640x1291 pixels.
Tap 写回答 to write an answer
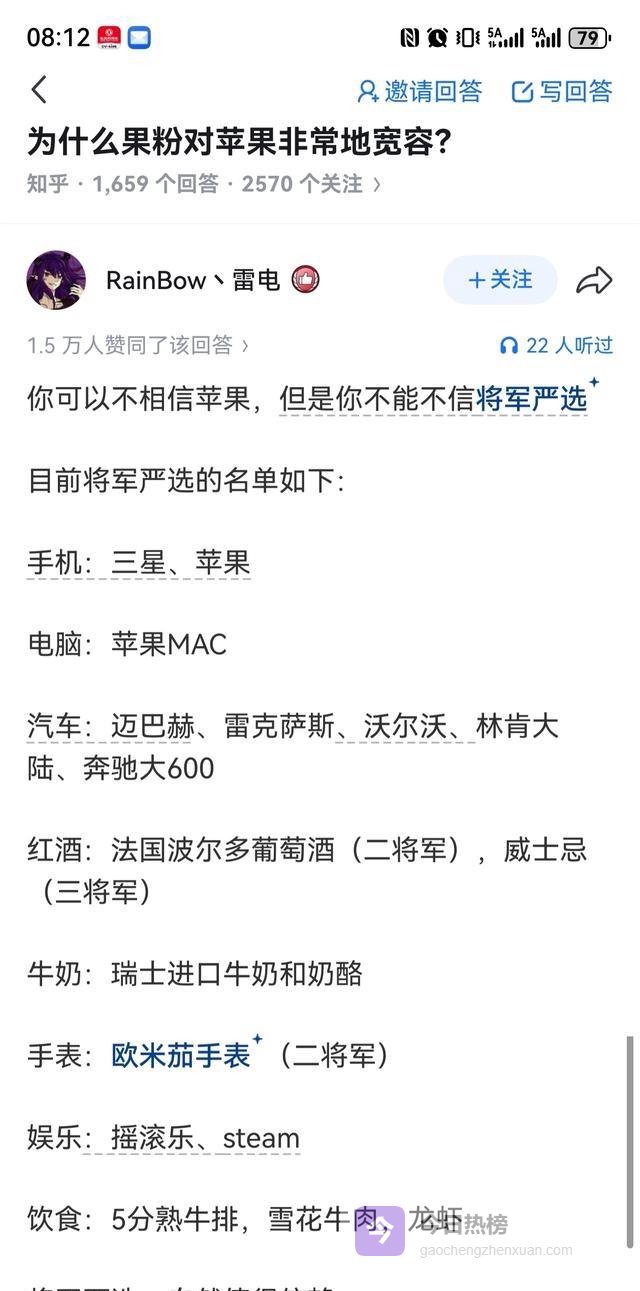click(x=561, y=92)
